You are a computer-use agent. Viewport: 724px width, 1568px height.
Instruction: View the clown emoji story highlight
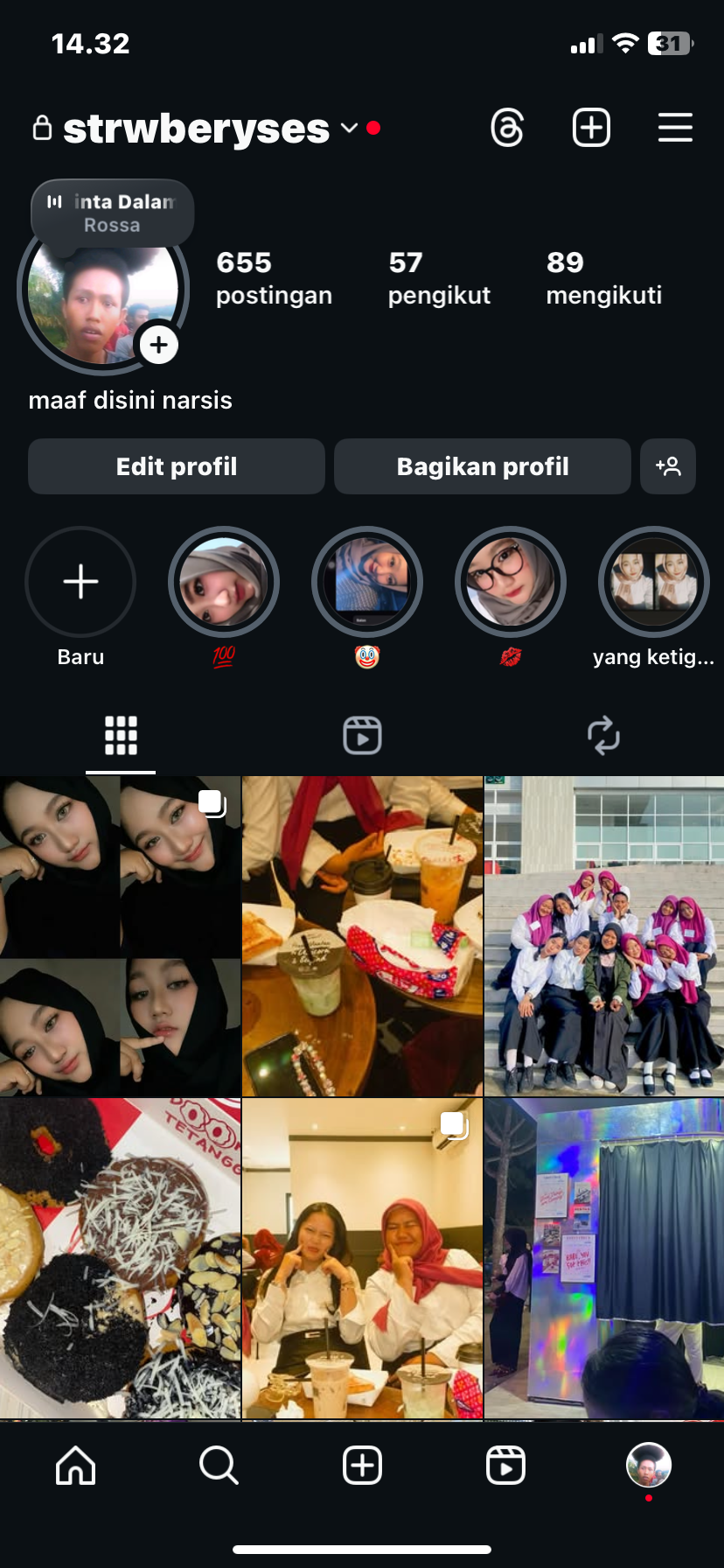(367, 582)
